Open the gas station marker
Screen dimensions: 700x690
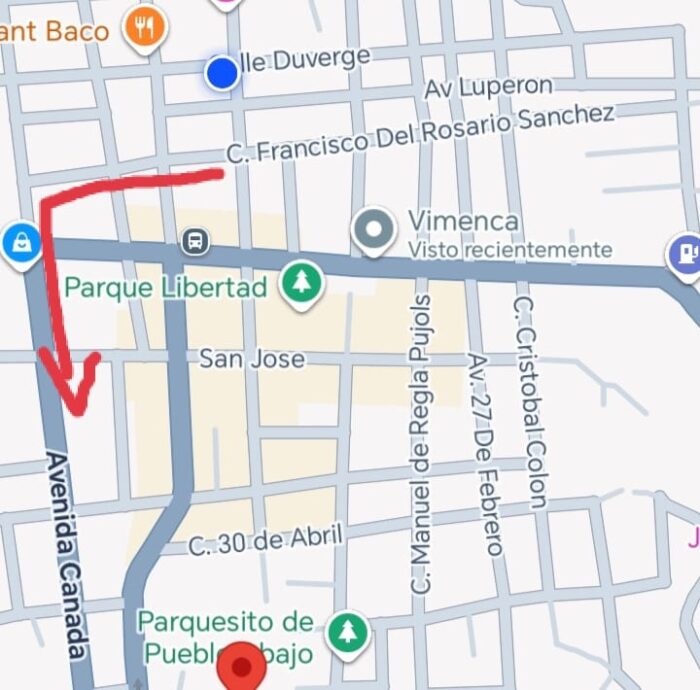click(x=686, y=254)
